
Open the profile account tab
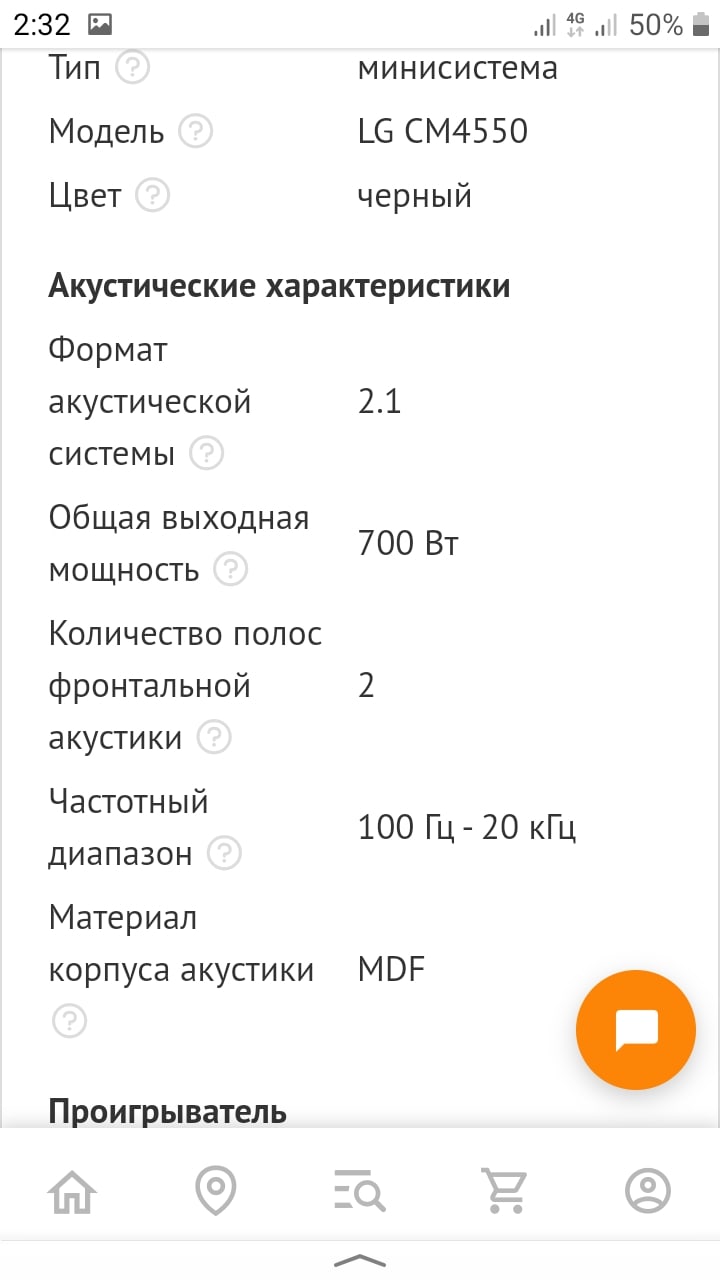[647, 1191]
